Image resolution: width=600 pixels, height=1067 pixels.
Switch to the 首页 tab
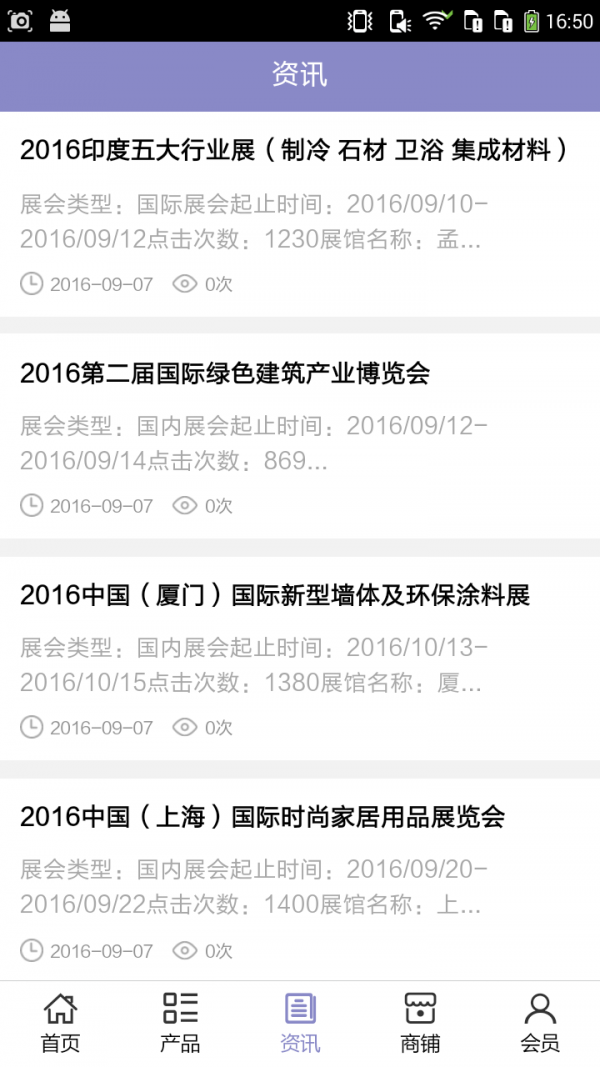[60, 1023]
